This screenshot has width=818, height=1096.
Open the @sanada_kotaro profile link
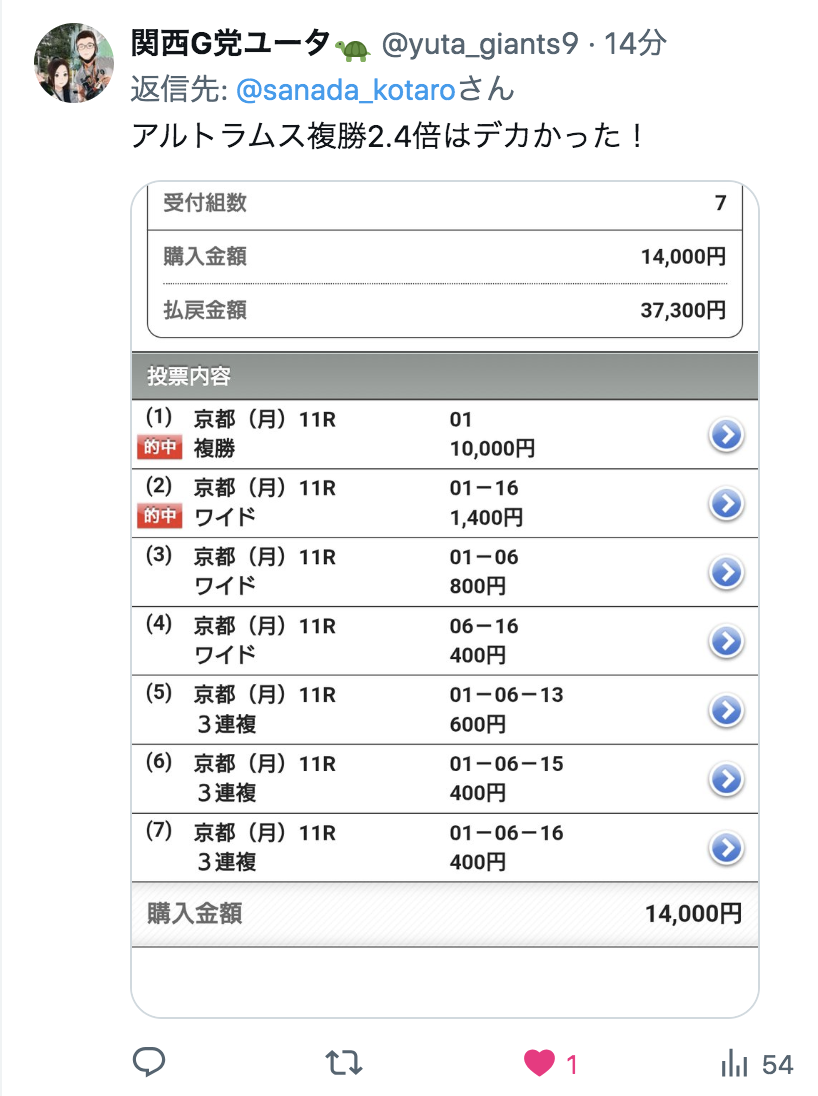(x=345, y=90)
